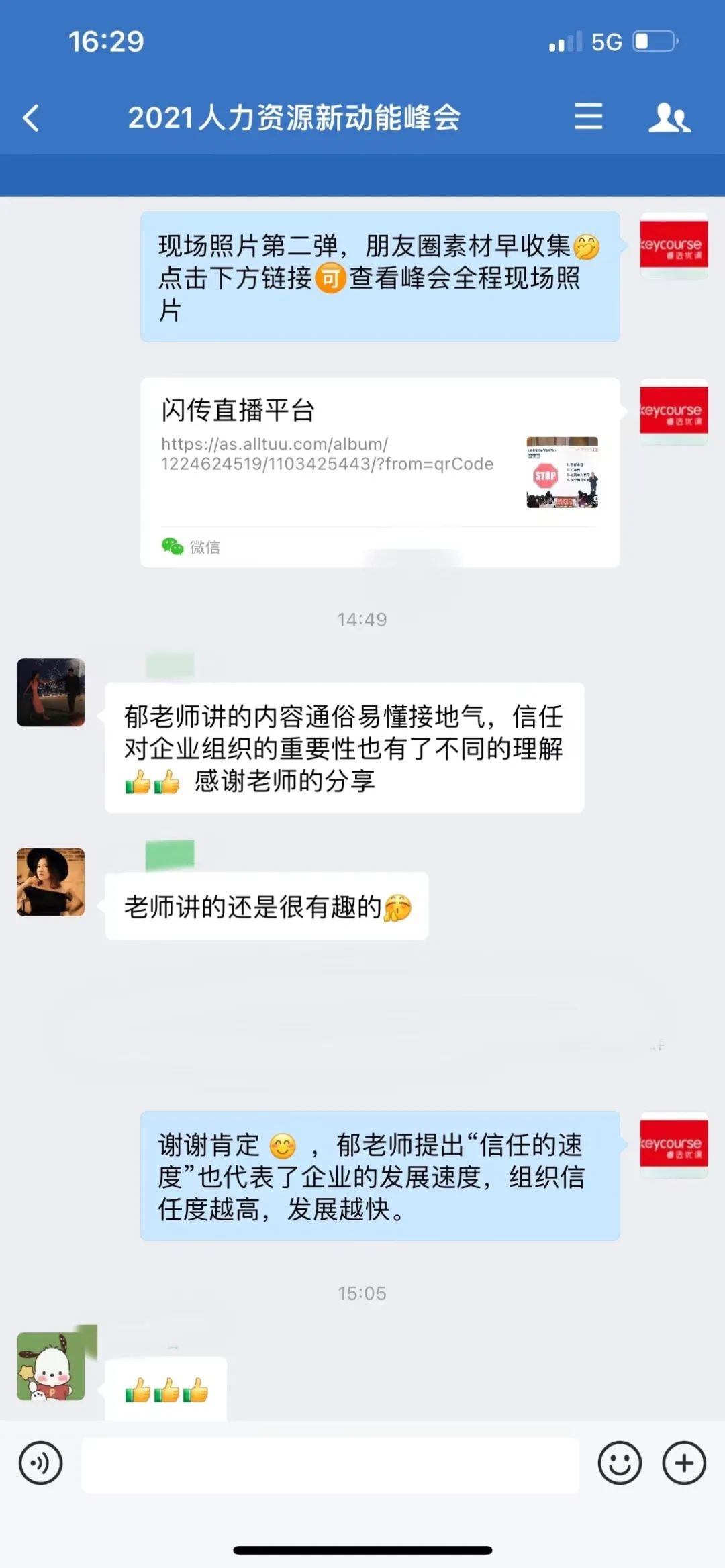View group members icon

tap(669, 117)
